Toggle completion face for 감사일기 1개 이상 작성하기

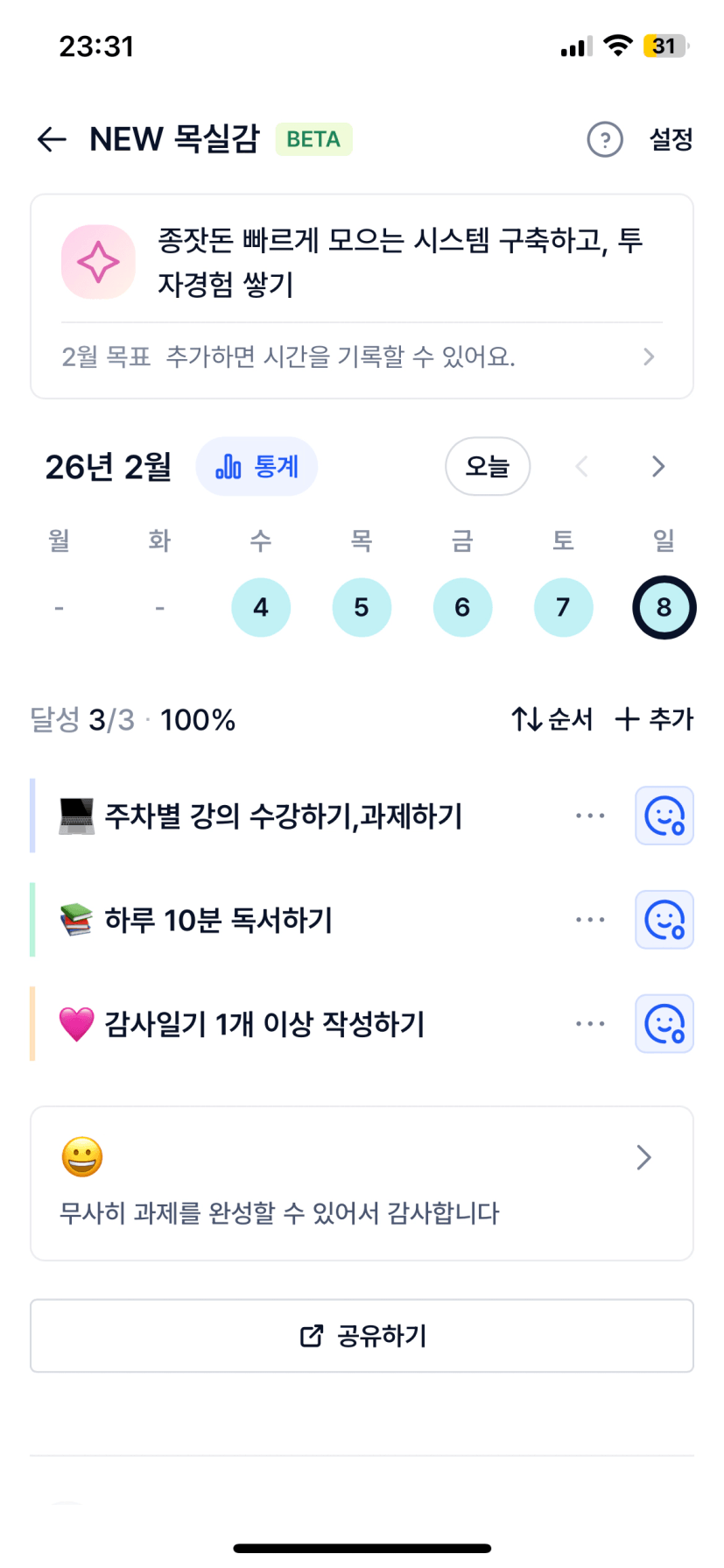click(x=664, y=1023)
